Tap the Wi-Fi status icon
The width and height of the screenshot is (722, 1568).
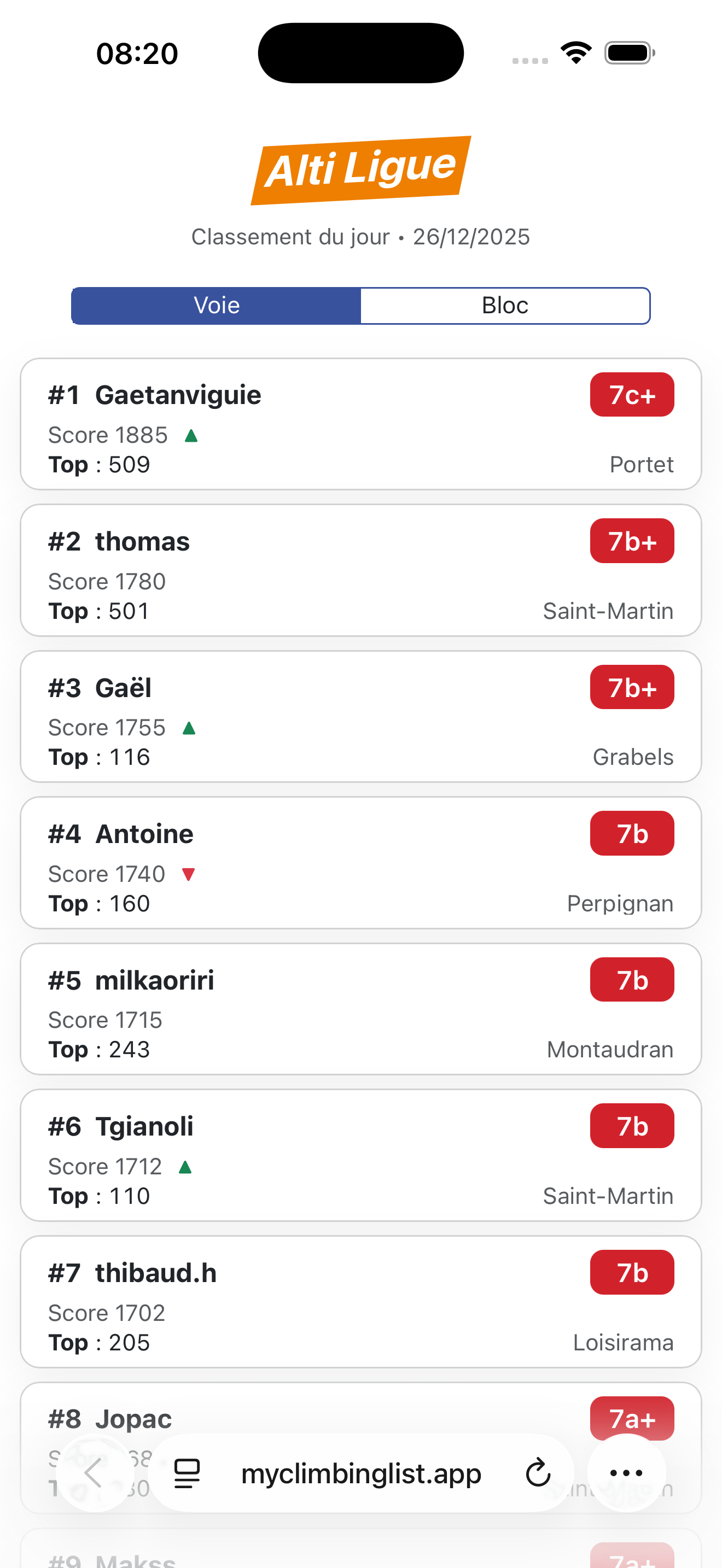[575, 52]
